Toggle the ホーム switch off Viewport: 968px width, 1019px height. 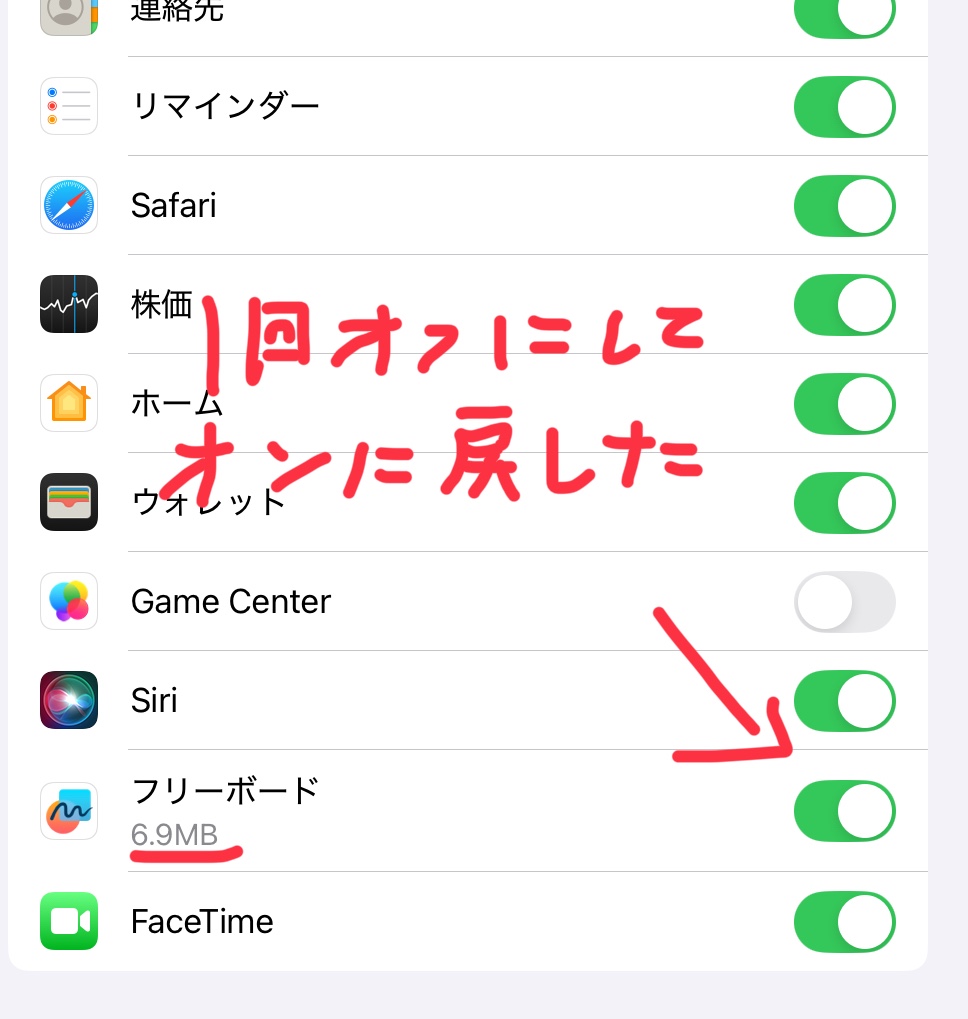[844, 404]
